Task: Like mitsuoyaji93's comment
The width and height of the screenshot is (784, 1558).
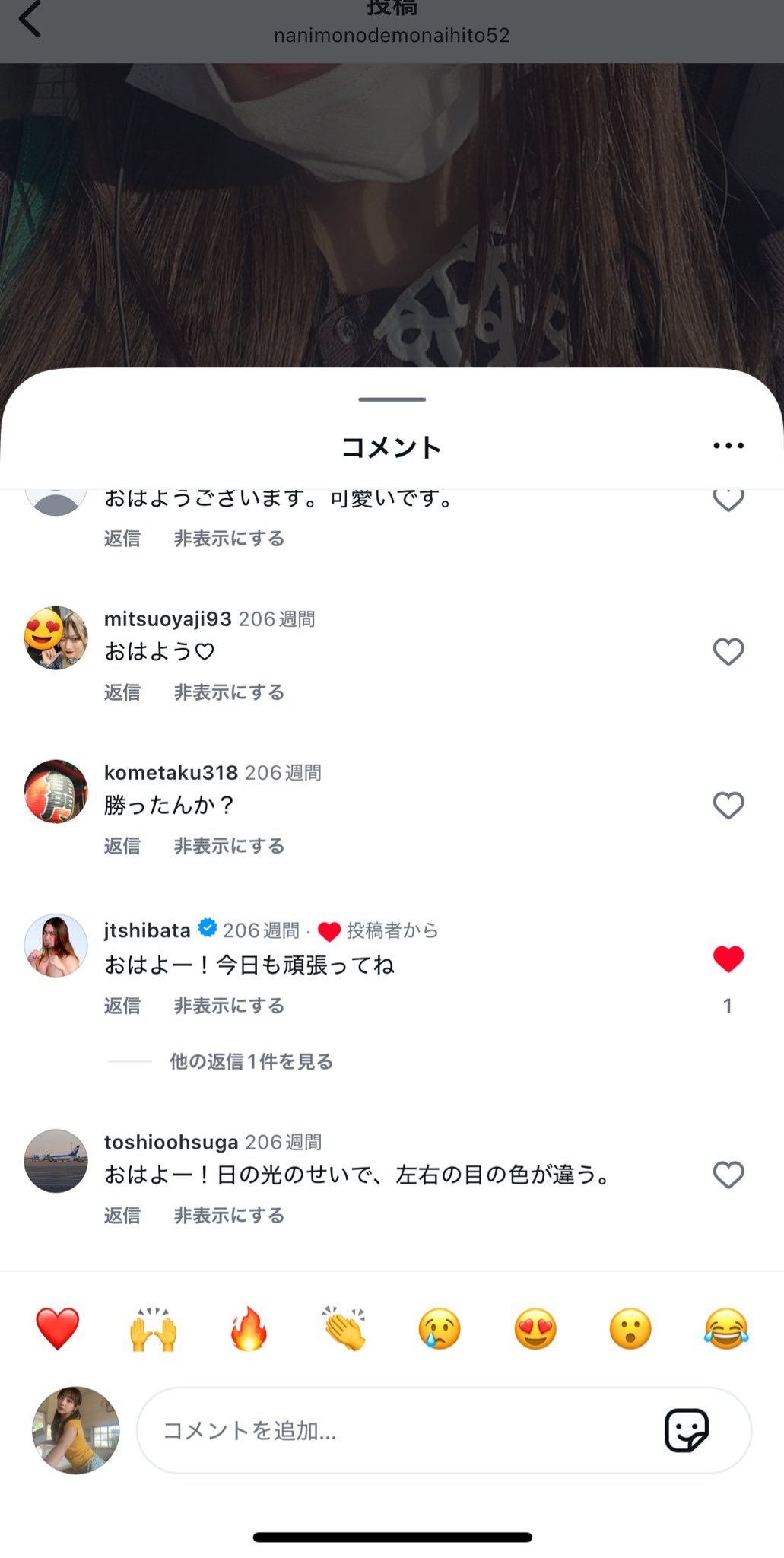Action: [728, 652]
